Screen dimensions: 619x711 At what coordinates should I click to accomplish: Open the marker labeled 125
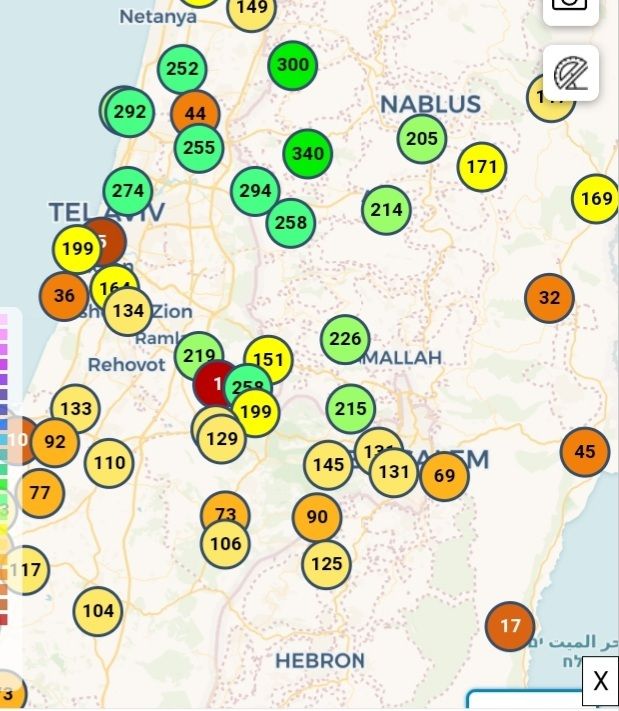(326, 564)
